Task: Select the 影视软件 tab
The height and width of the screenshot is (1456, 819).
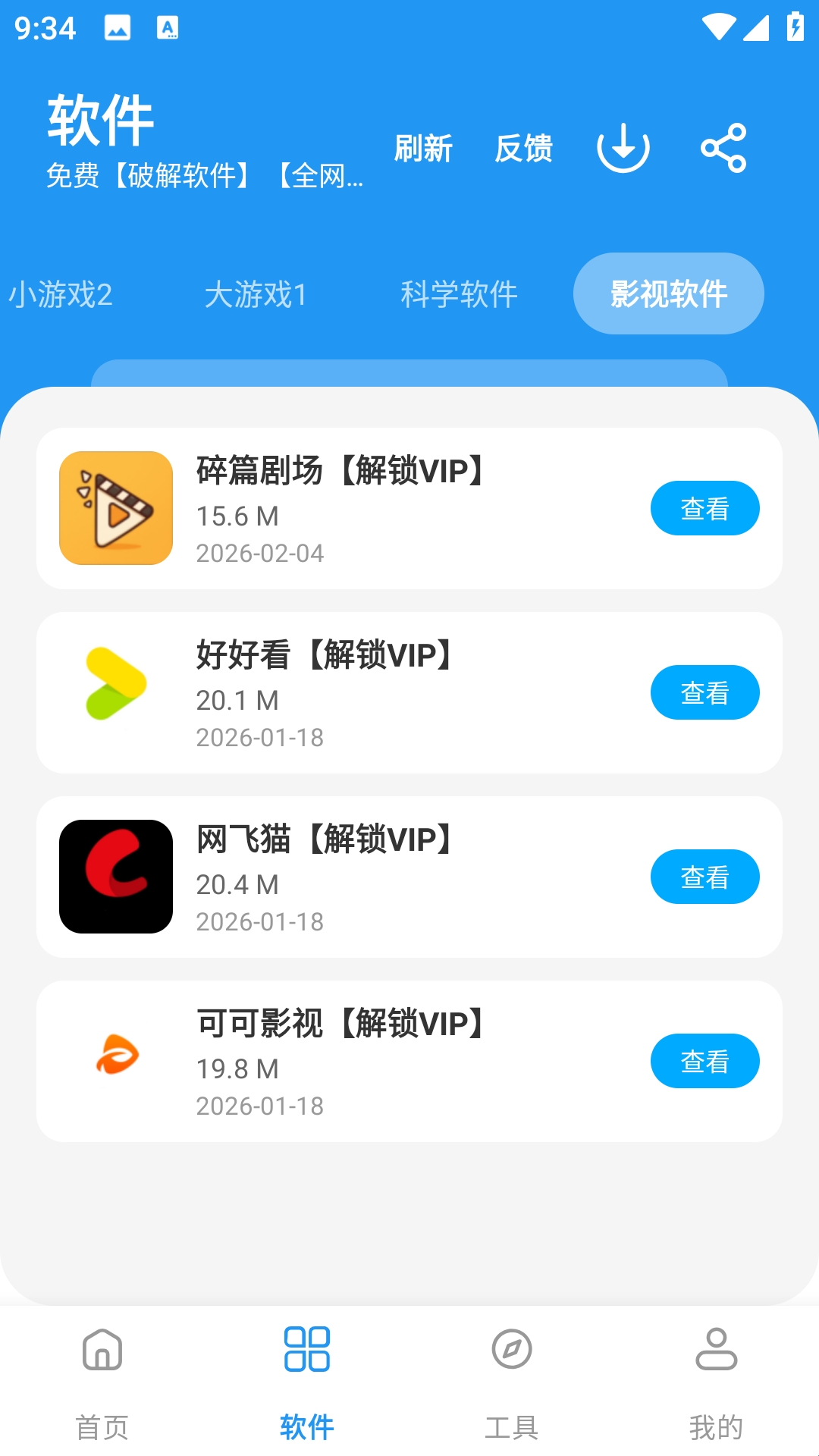Action: pos(668,294)
